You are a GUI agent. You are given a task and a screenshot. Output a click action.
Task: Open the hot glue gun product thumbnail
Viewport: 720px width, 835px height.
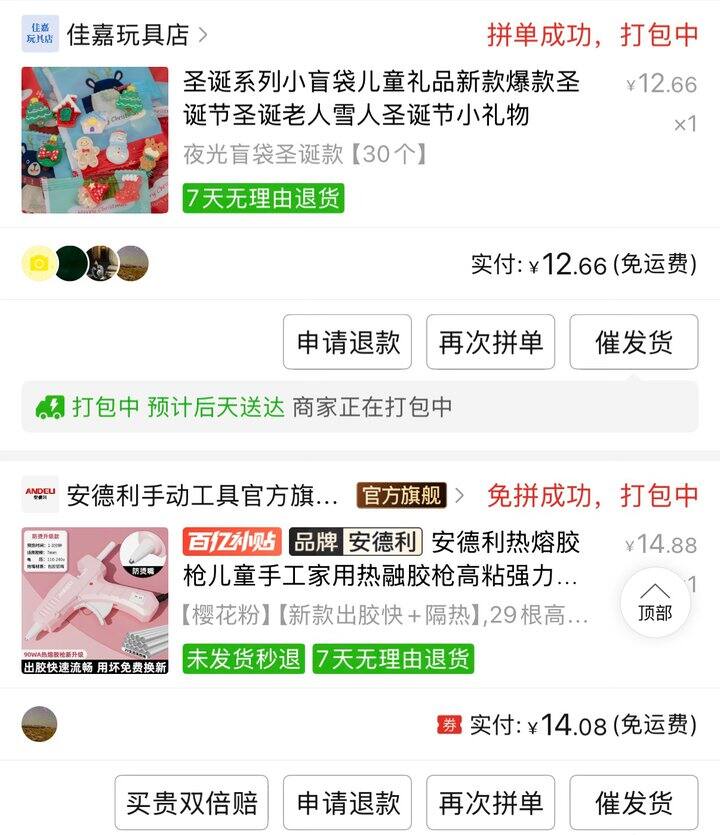click(95, 601)
